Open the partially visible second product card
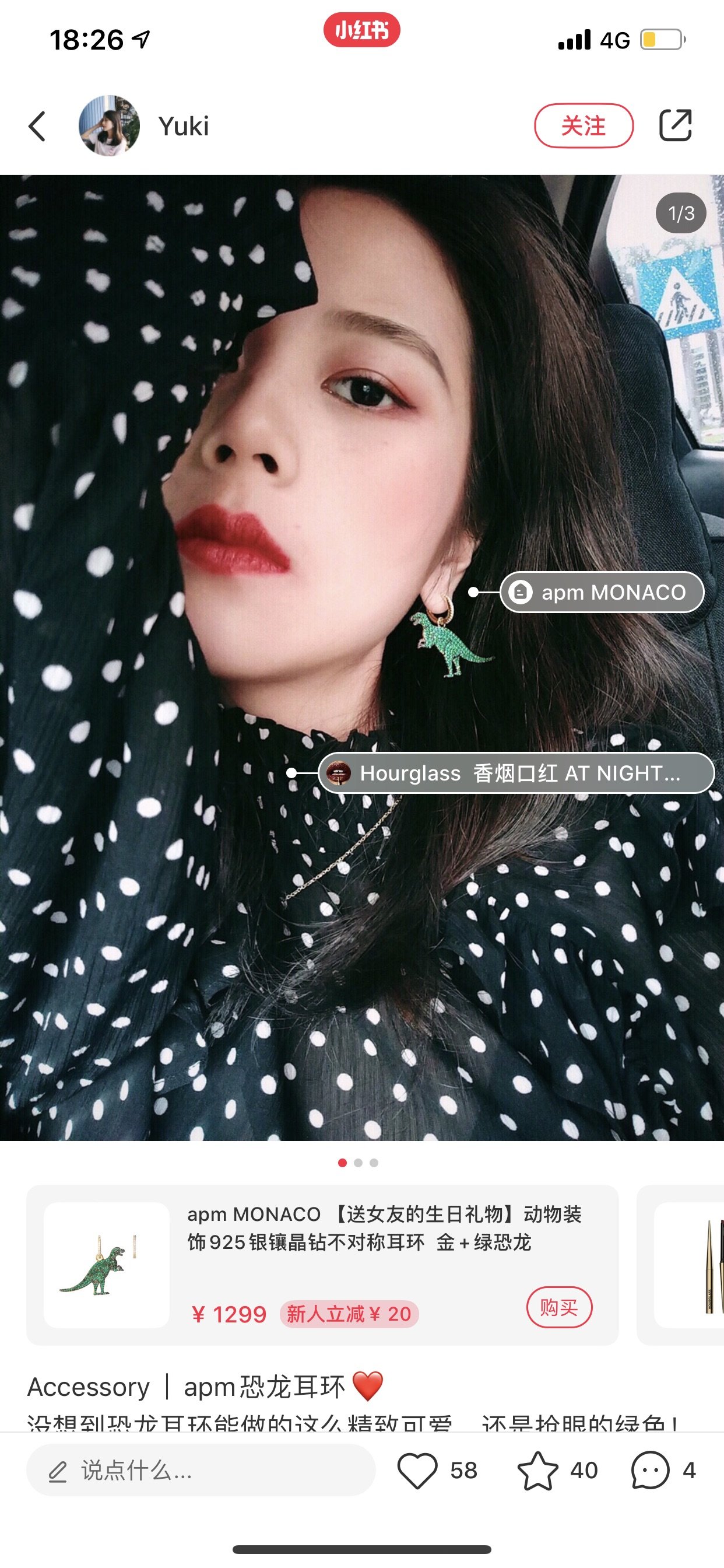Viewport: 724px width, 1568px height. (680, 1265)
